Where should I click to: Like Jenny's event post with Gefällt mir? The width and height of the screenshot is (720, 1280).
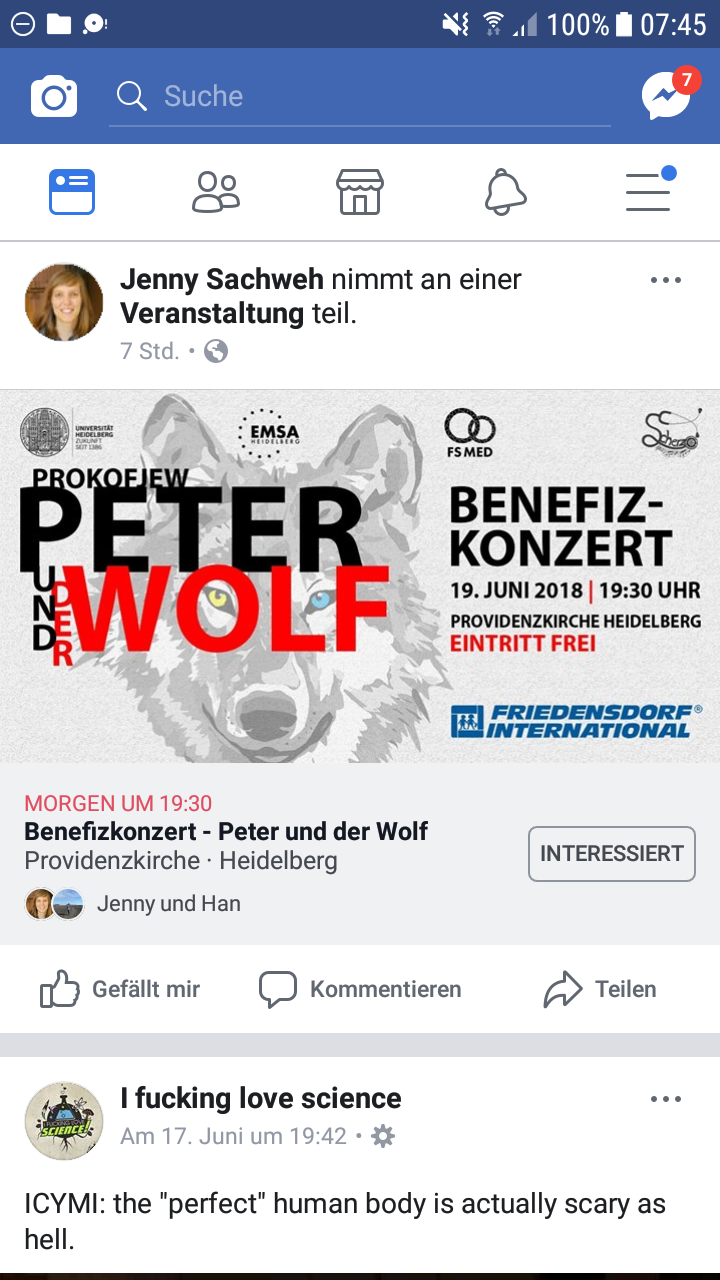[x=120, y=990]
